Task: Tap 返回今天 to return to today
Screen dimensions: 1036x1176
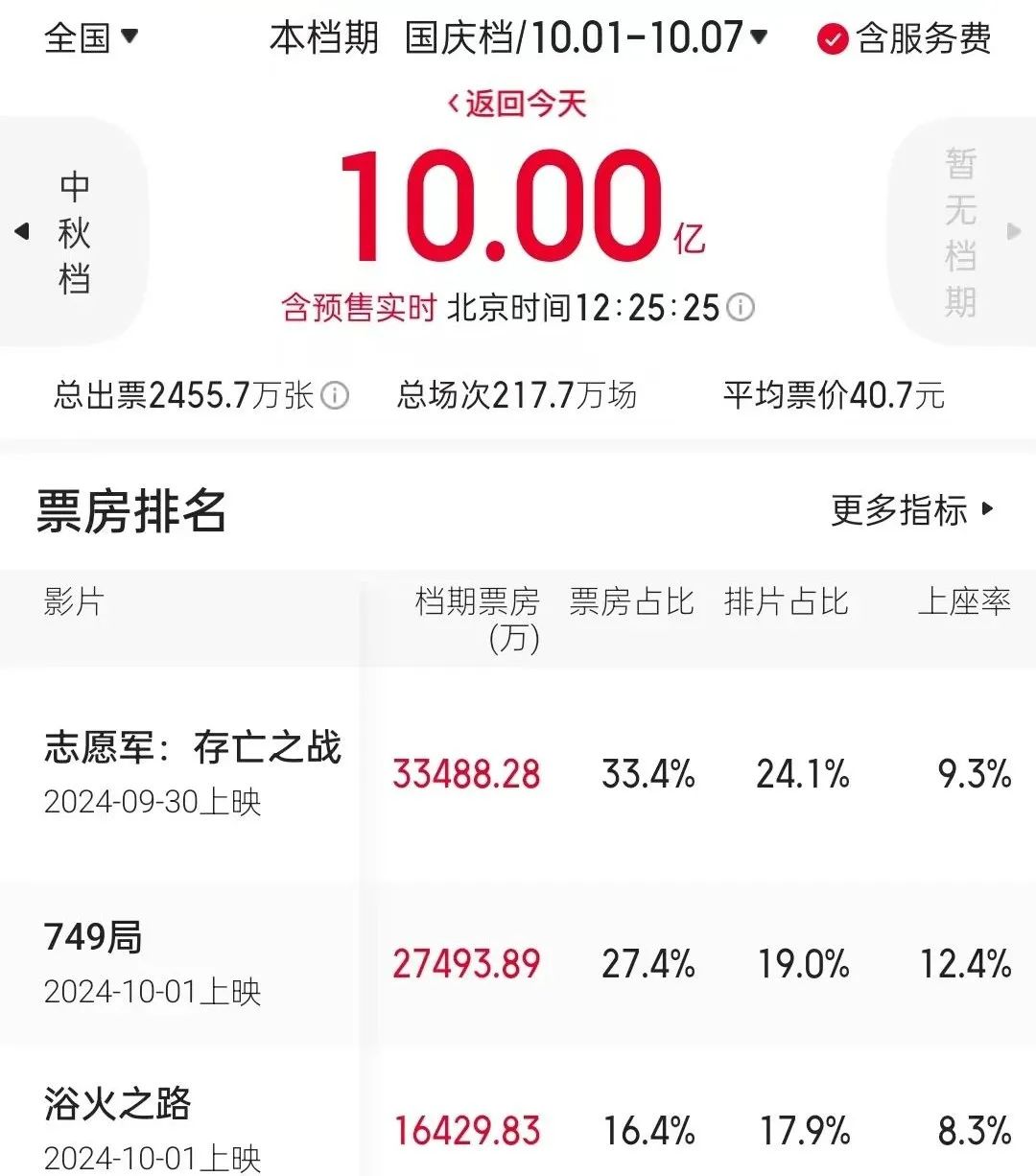Action: 517,104
